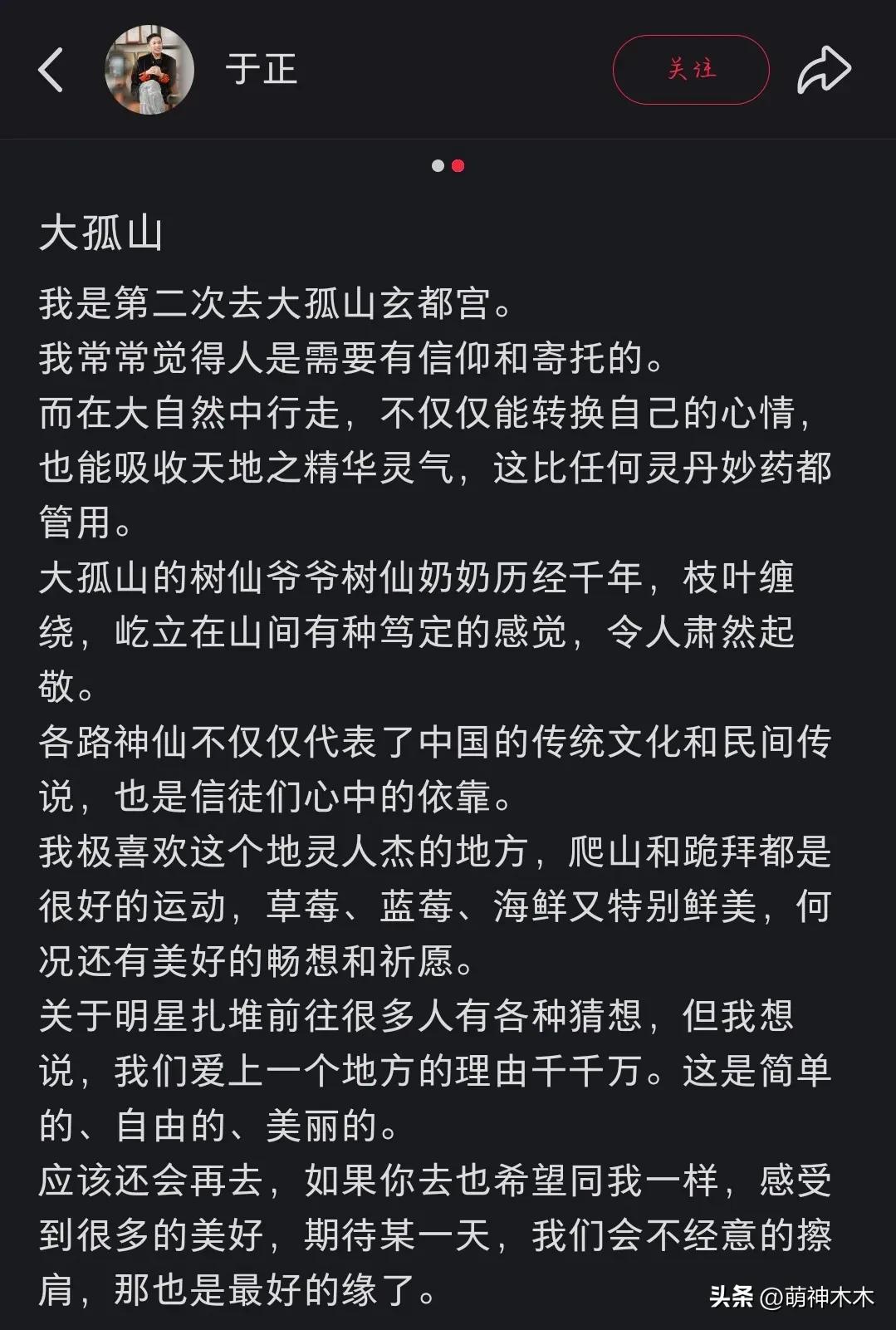This screenshot has height=1330, width=896.
Task: Go back using the top-left arrow
Action: 51,69
